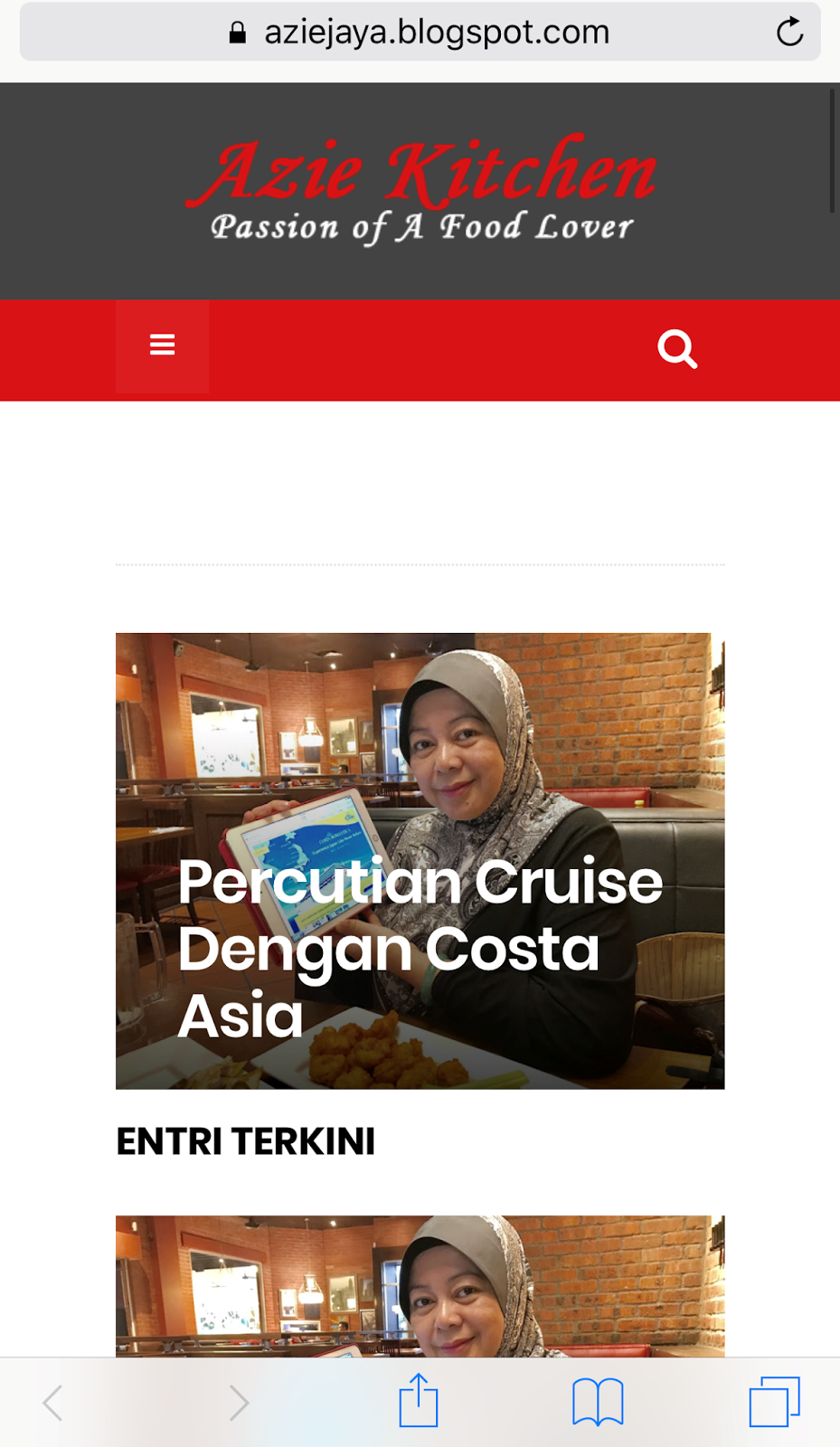The width and height of the screenshot is (840, 1447).
Task: Open the Percutian Cruise Dengan Costa Asia post
Action: (x=420, y=948)
